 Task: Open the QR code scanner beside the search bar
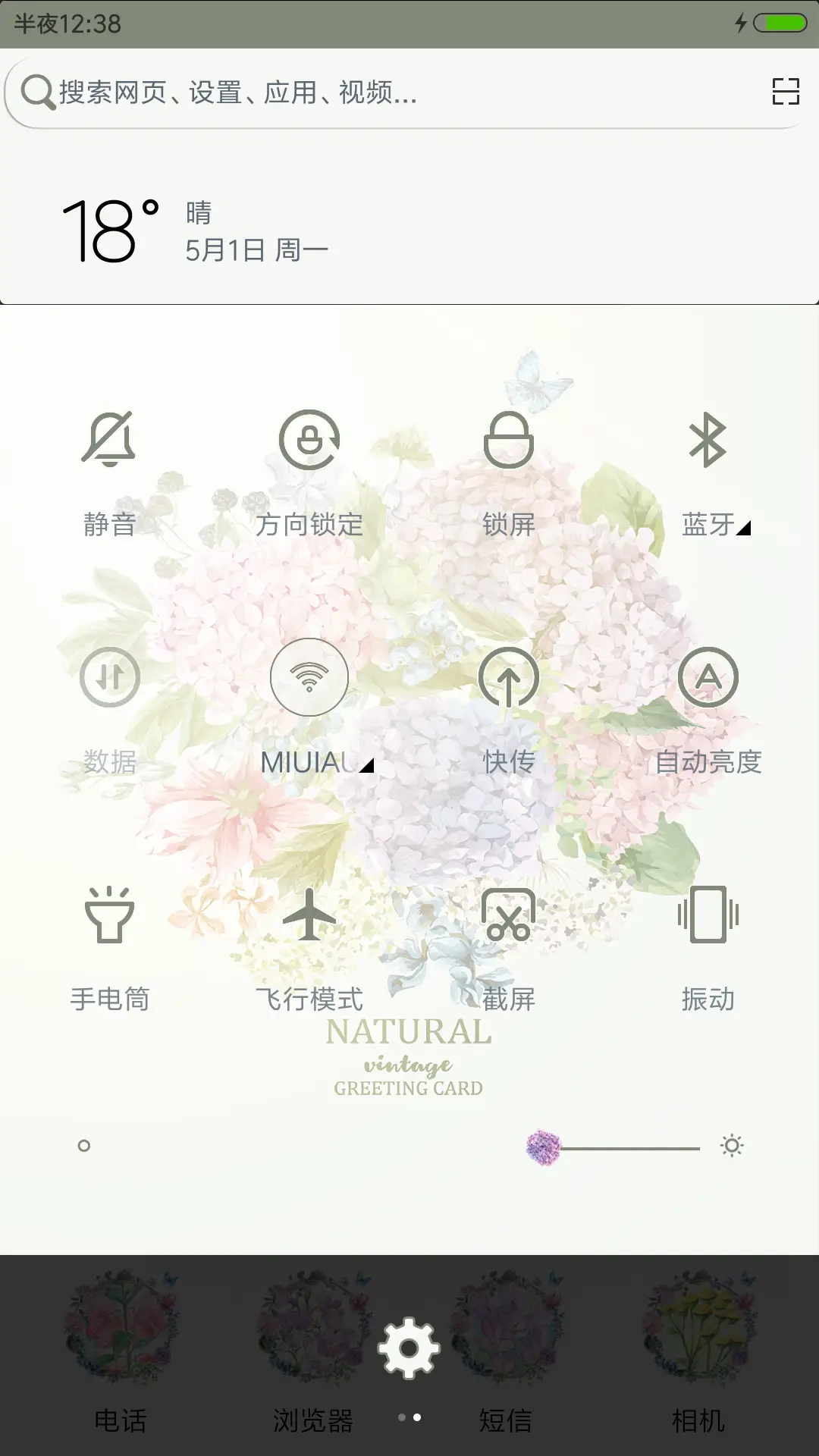pos(784,93)
